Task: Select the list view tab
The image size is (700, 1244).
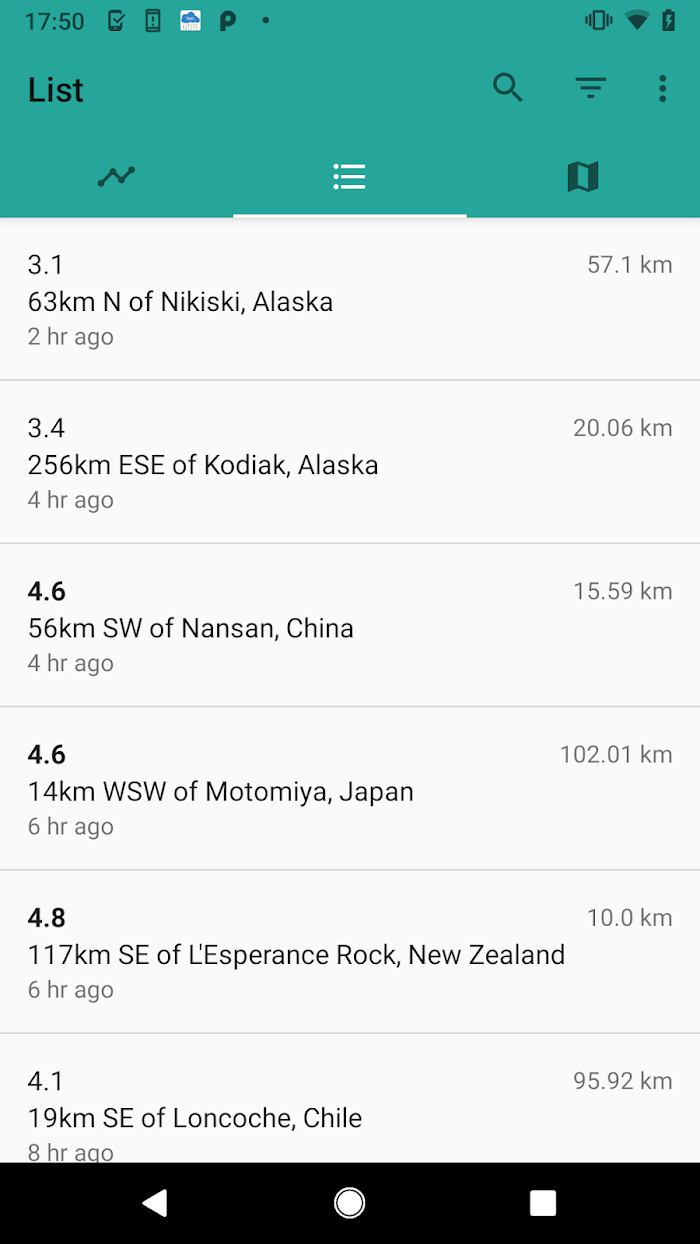Action: [x=349, y=177]
